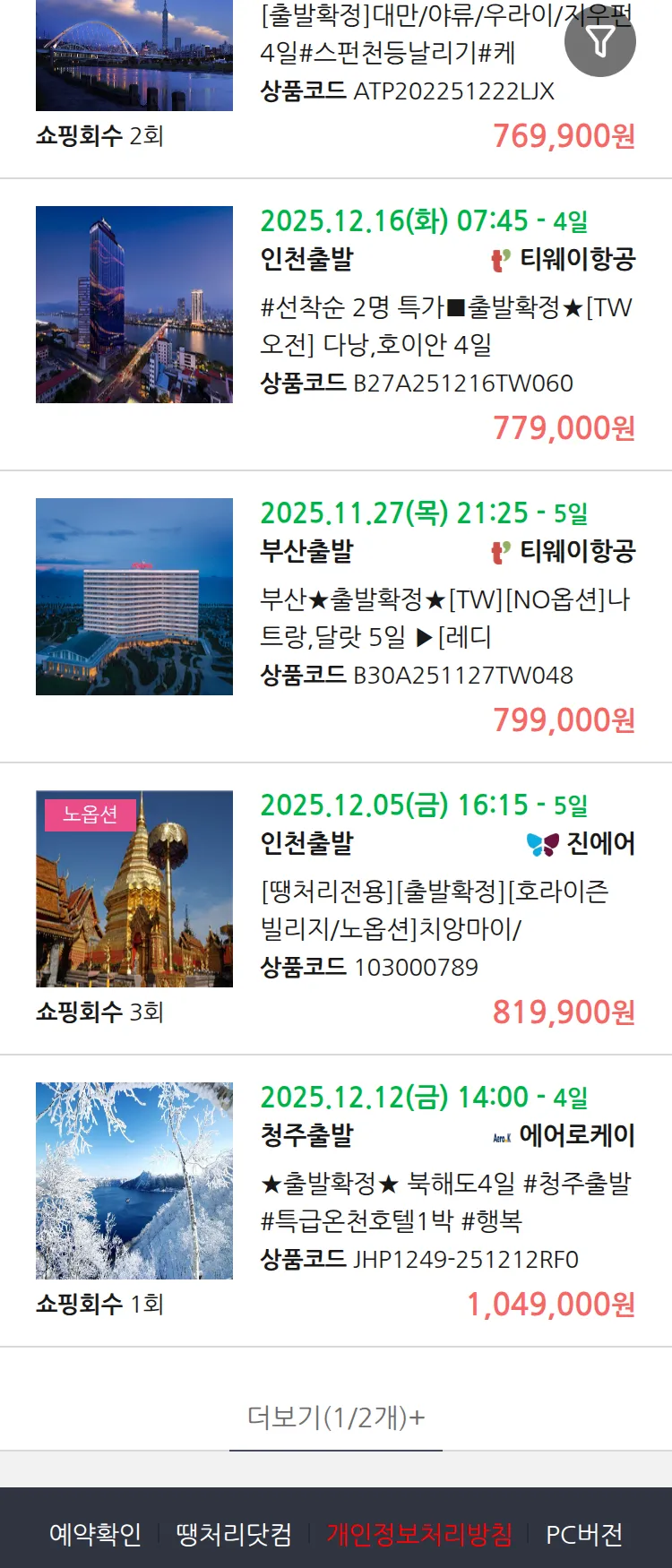Open the Da Nang Hoi An 4-day package
Screen dimensions: 672x1568
click(x=445, y=326)
